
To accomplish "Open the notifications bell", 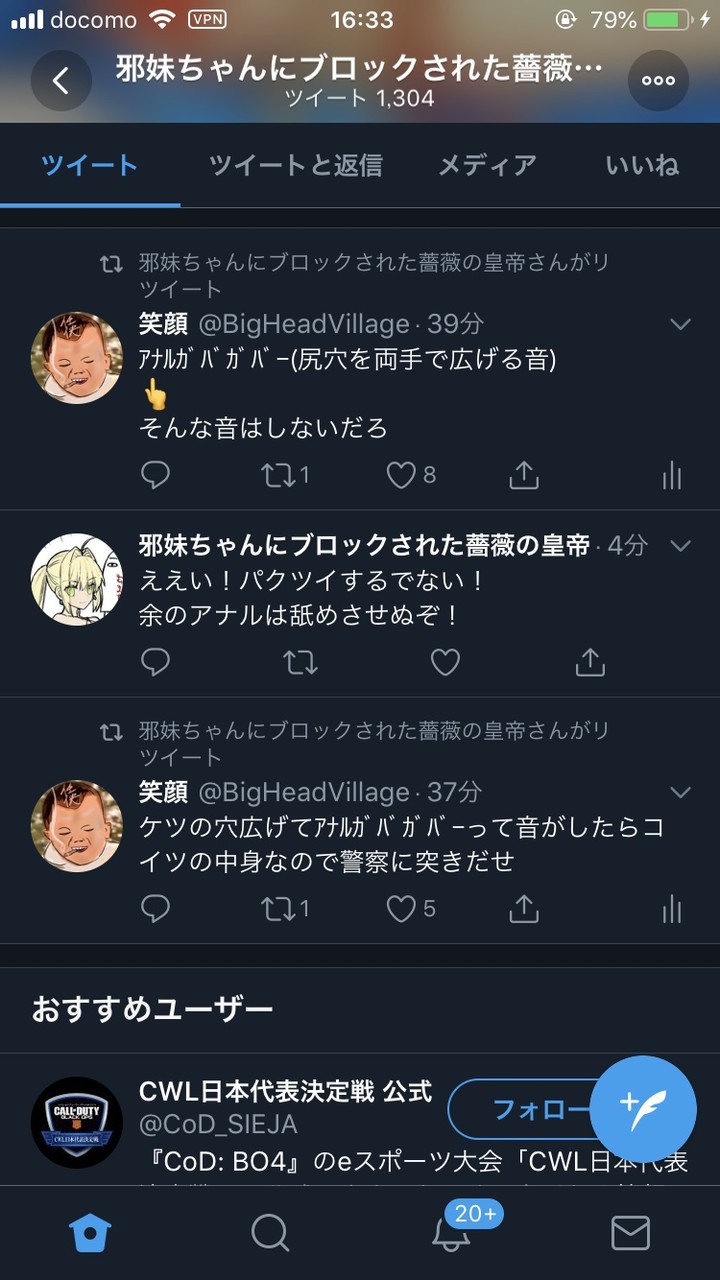I will (x=451, y=1232).
